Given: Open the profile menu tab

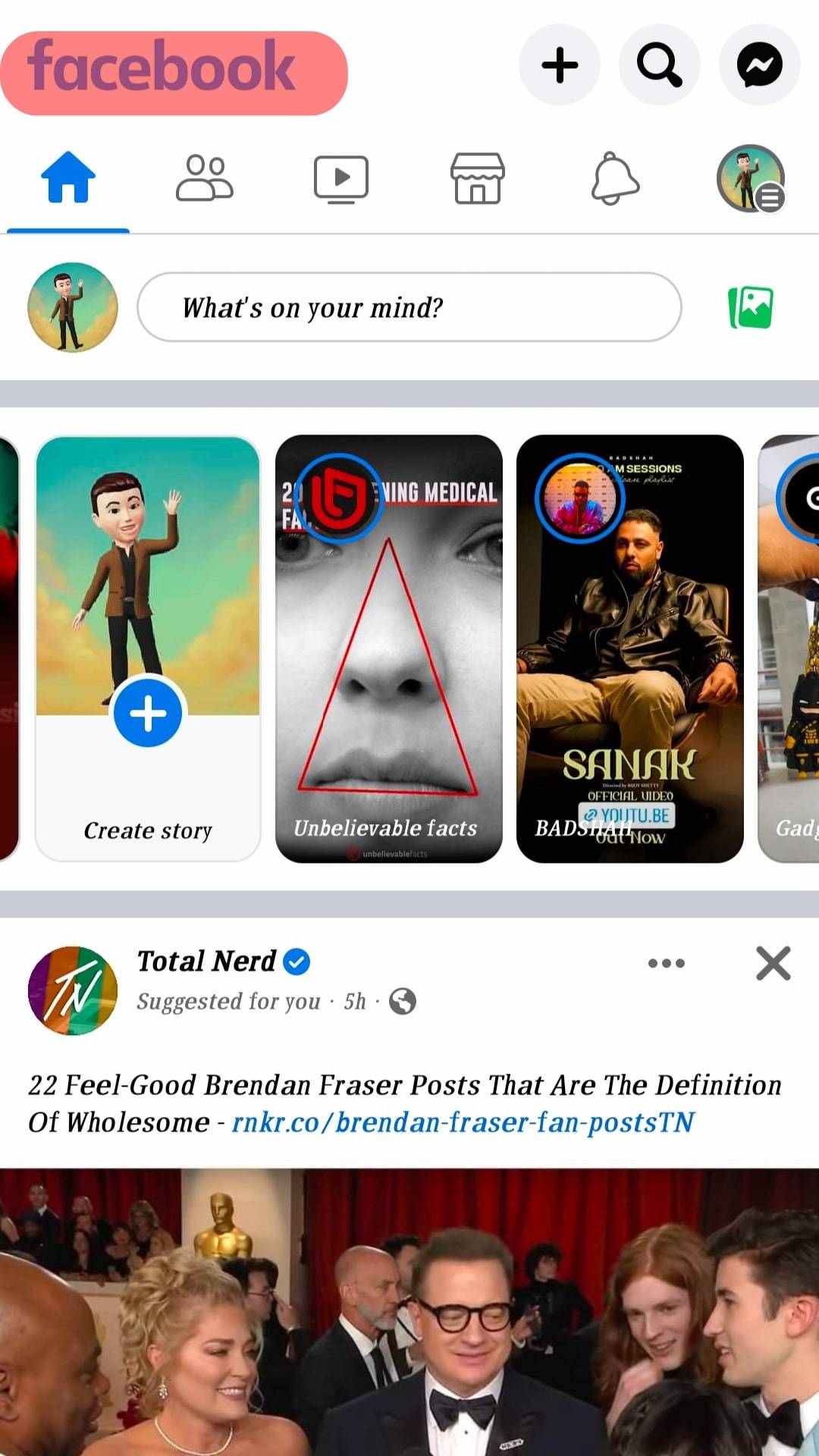Looking at the screenshot, I should [x=750, y=179].
